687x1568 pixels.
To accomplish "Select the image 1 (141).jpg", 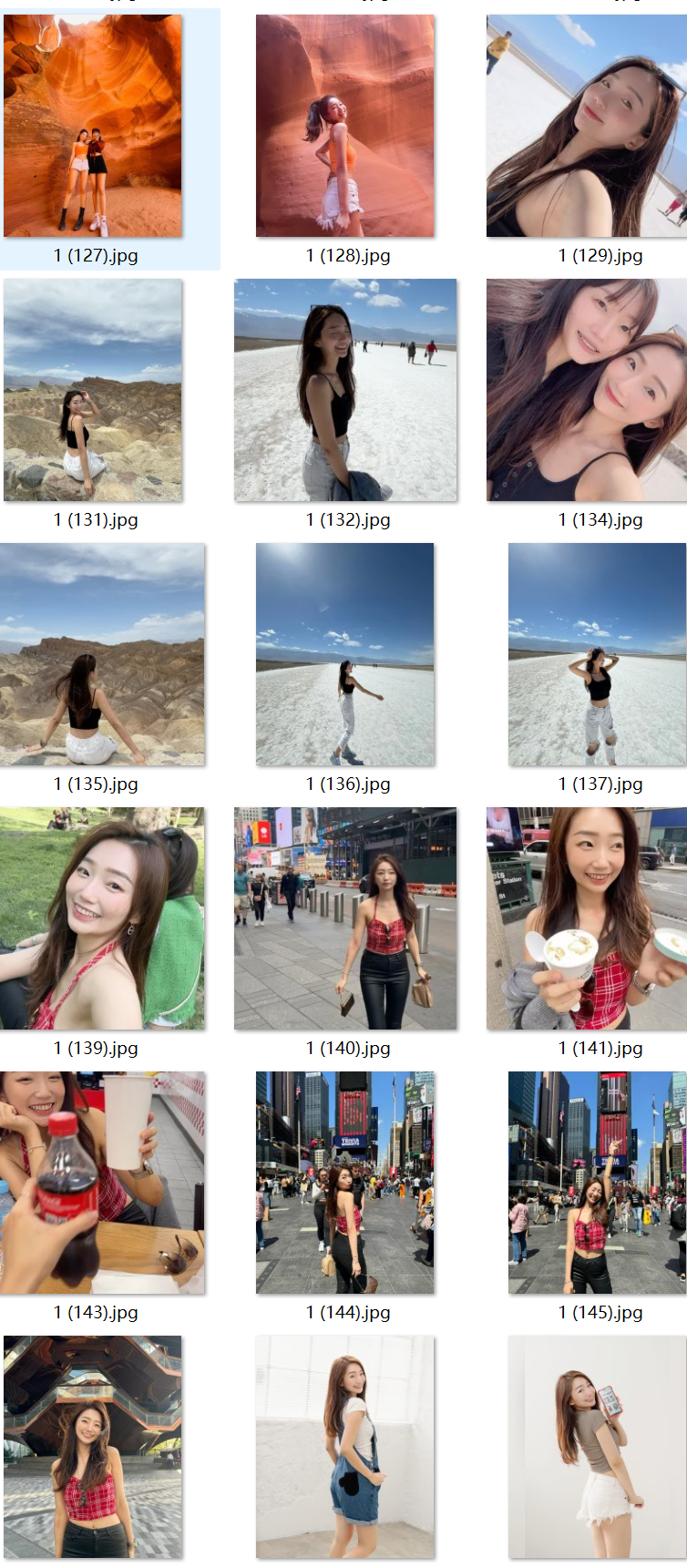I will coord(587,918).
